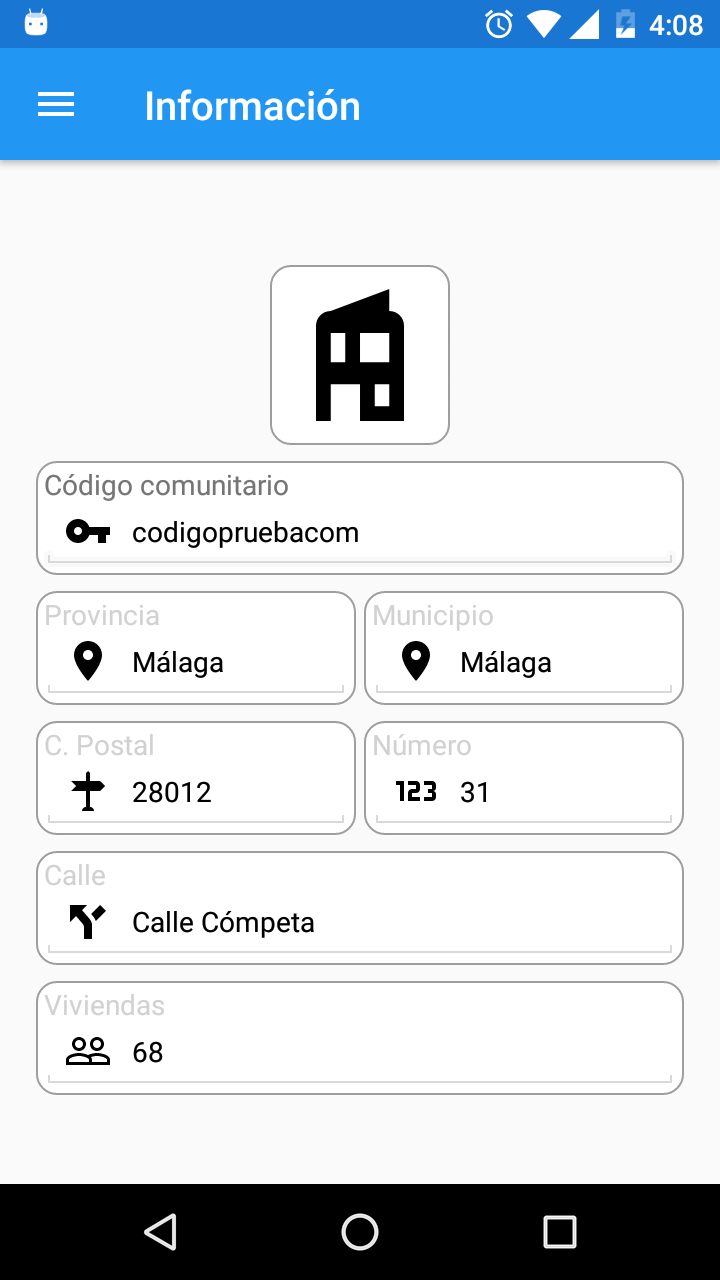Go to the home screen
Image resolution: width=720 pixels, height=1280 pixels.
click(360, 1232)
